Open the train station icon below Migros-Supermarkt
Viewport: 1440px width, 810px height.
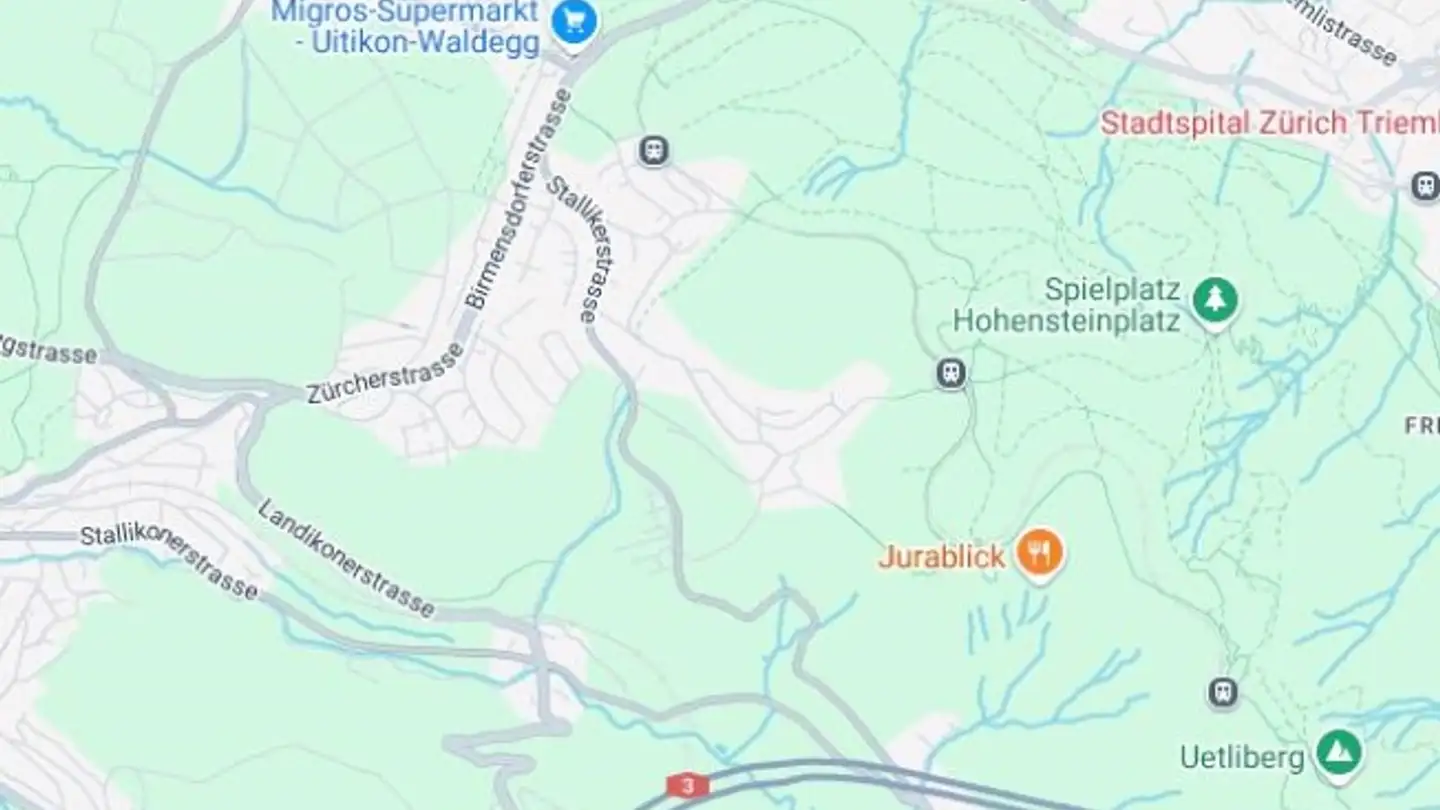[654, 151]
